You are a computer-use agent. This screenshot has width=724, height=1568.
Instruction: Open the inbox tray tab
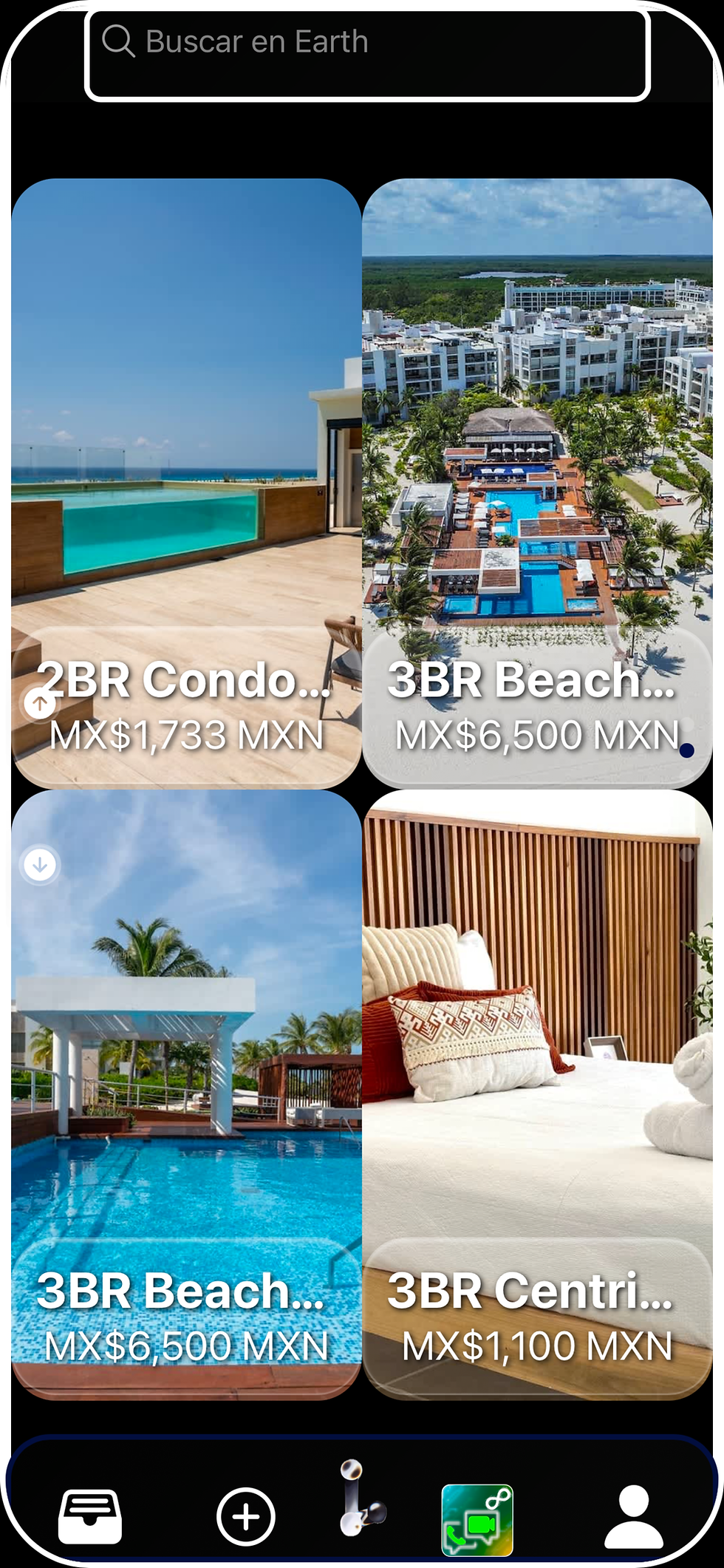(x=90, y=1516)
